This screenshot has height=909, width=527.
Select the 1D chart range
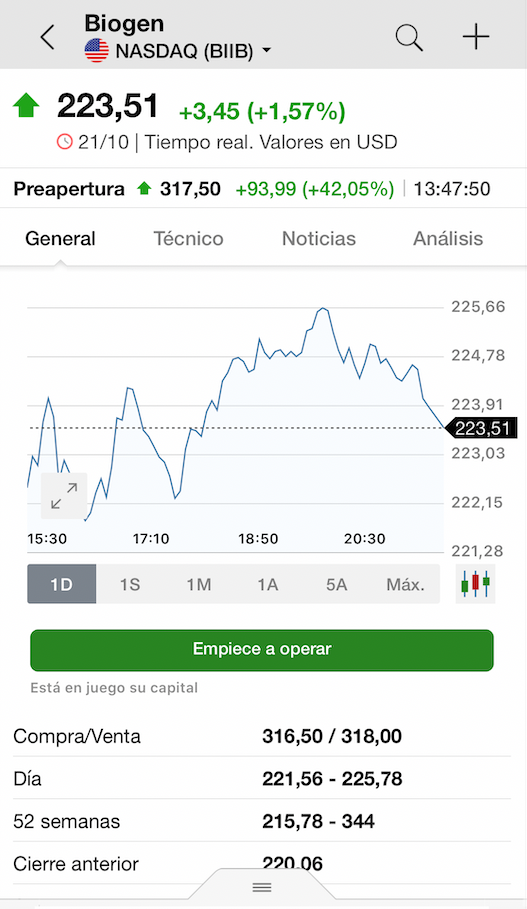click(x=61, y=584)
